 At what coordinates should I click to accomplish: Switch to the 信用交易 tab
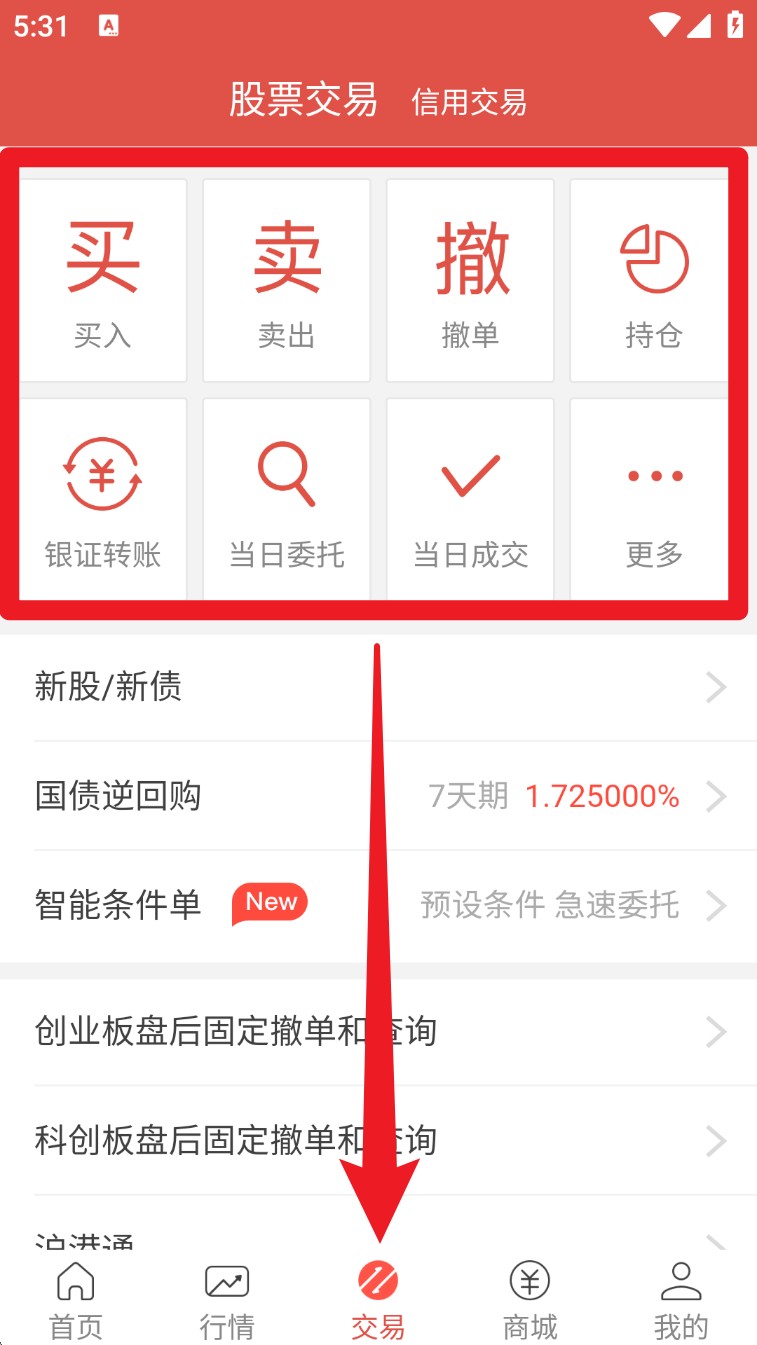pyautogui.click(x=469, y=102)
